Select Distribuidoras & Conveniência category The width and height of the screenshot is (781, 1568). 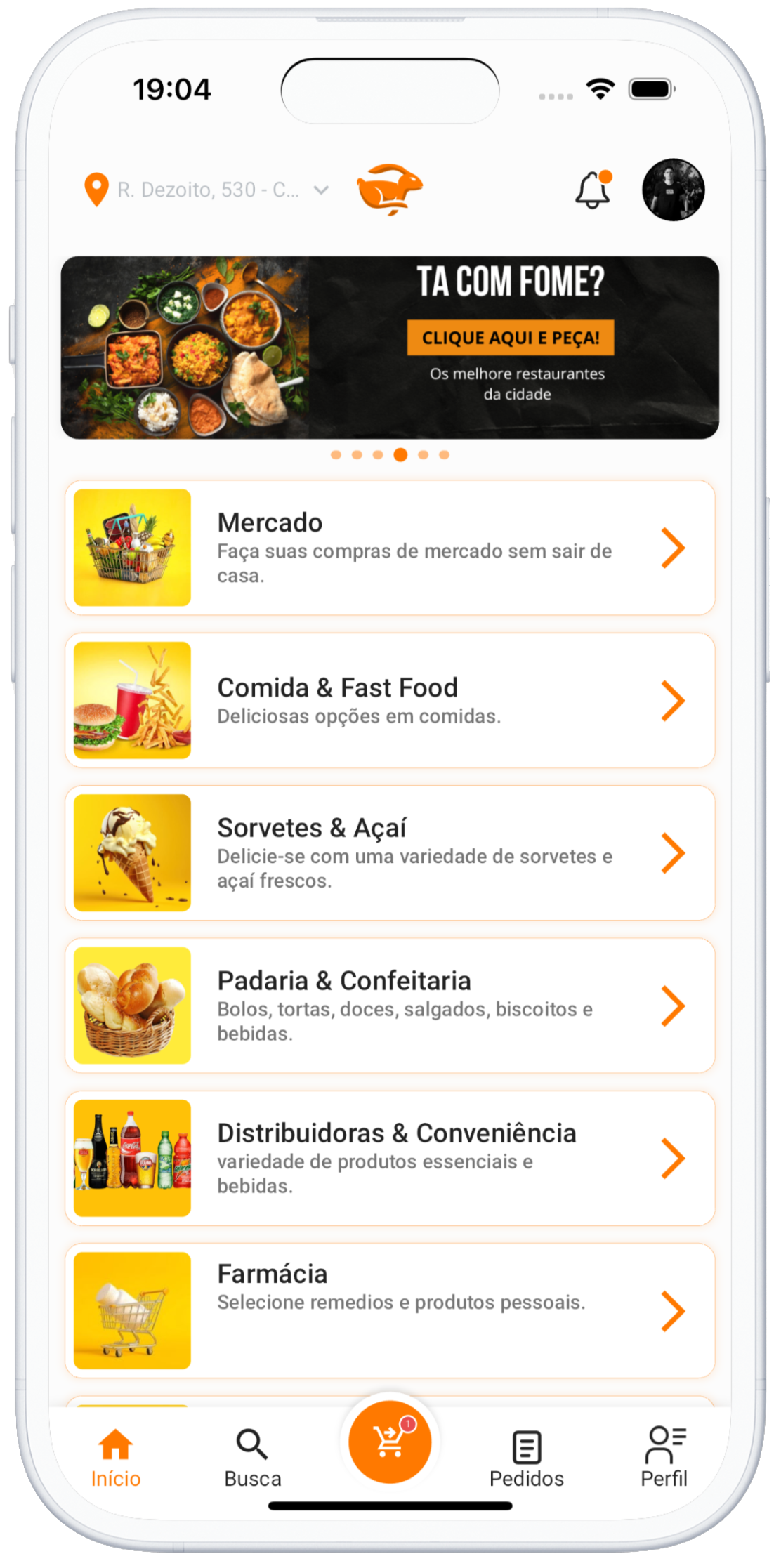coord(390,1158)
